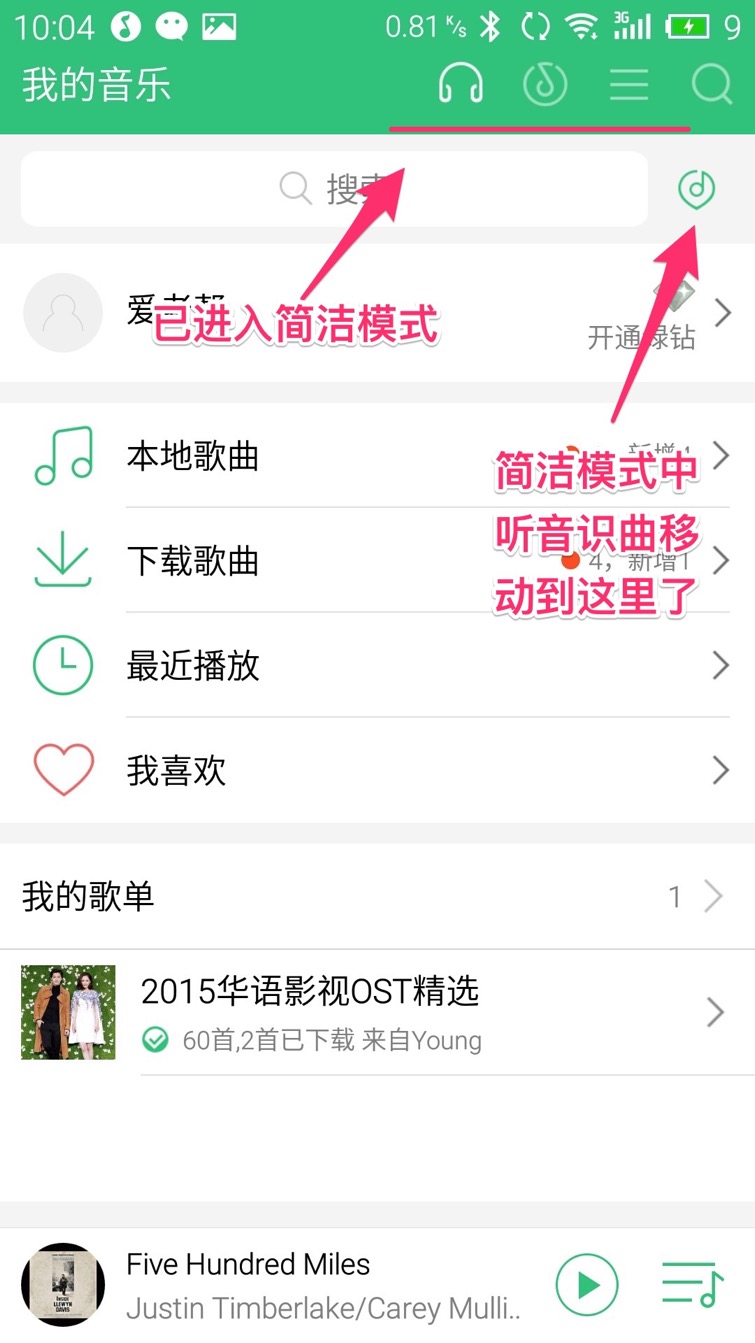This screenshot has height=1343, width=755.
Task: Open the three-line menu tab
Action: [629, 84]
